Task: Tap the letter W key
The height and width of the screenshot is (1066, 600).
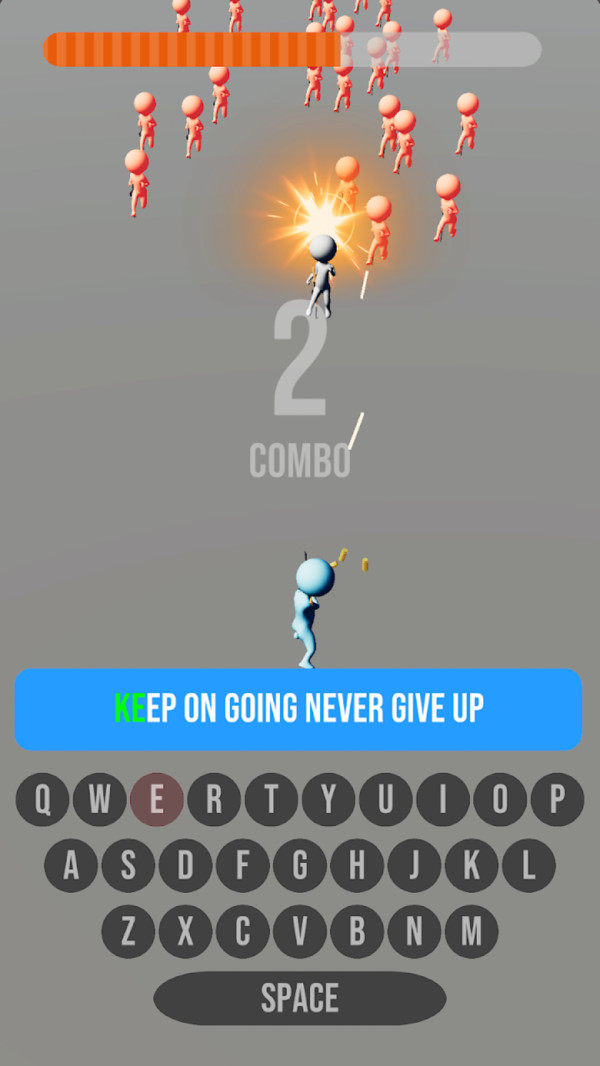Action: [x=100, y=799]
